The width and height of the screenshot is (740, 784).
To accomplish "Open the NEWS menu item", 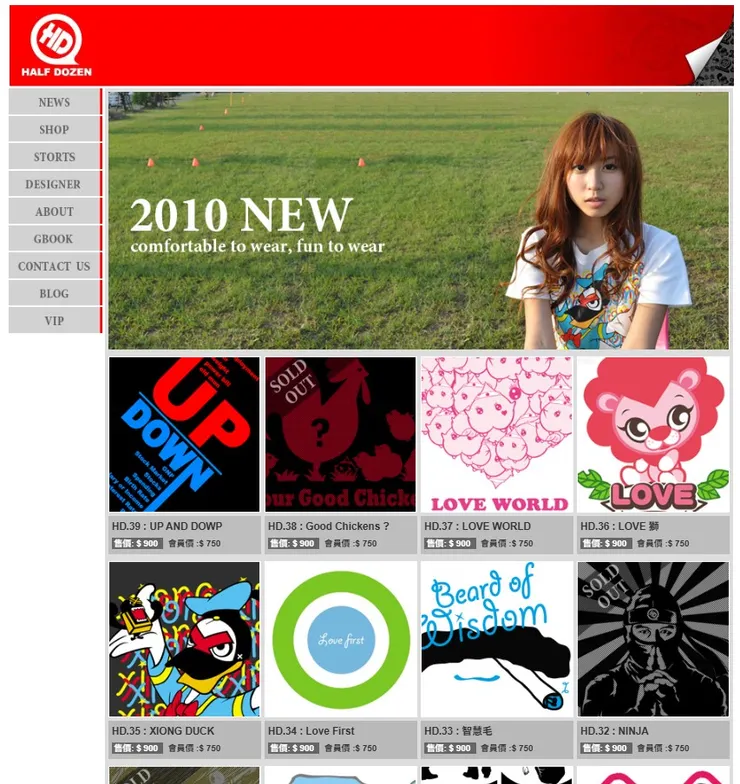I will (x=54, y=102).
